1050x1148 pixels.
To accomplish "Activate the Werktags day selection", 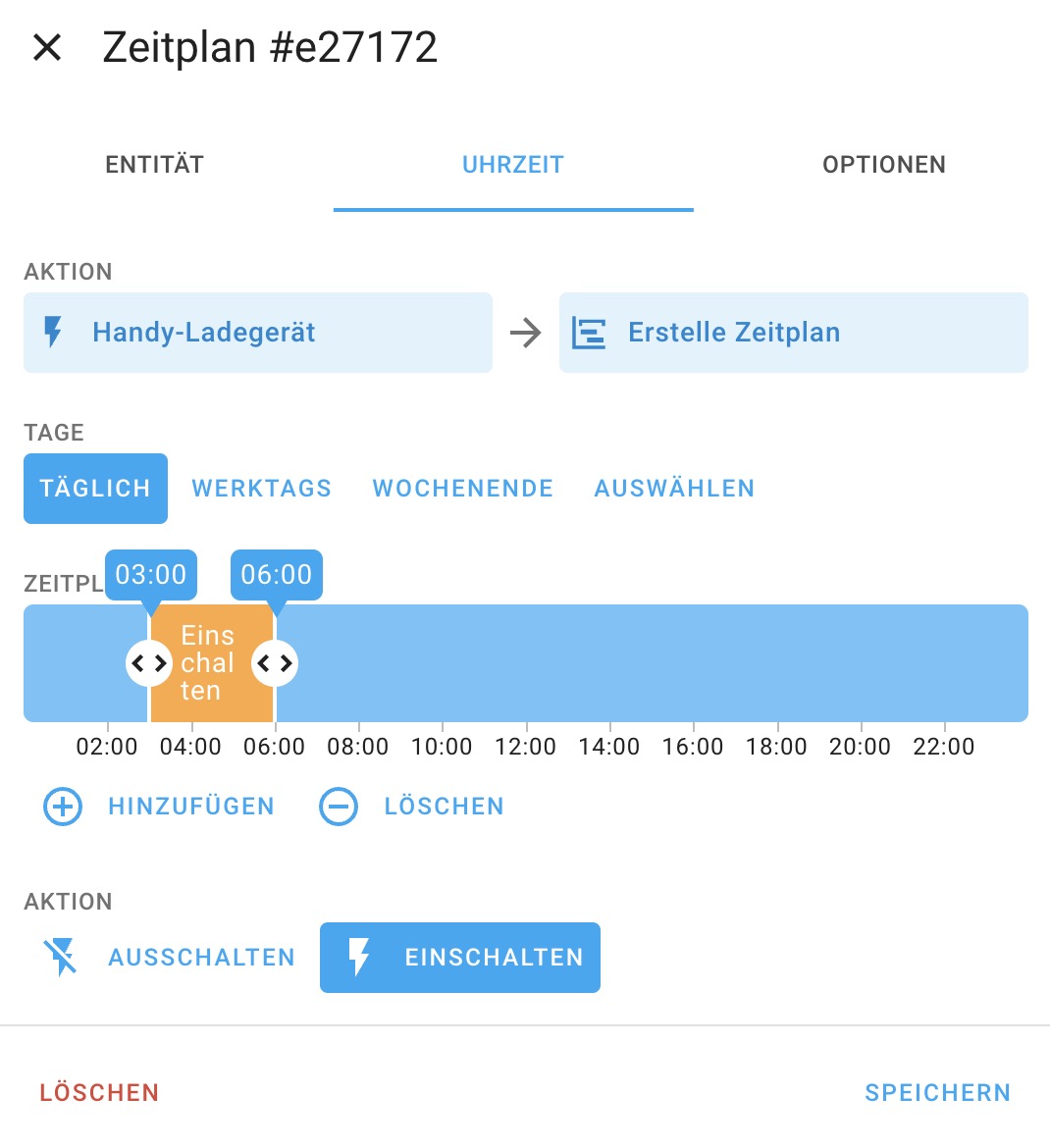I will tap(261, 488).
